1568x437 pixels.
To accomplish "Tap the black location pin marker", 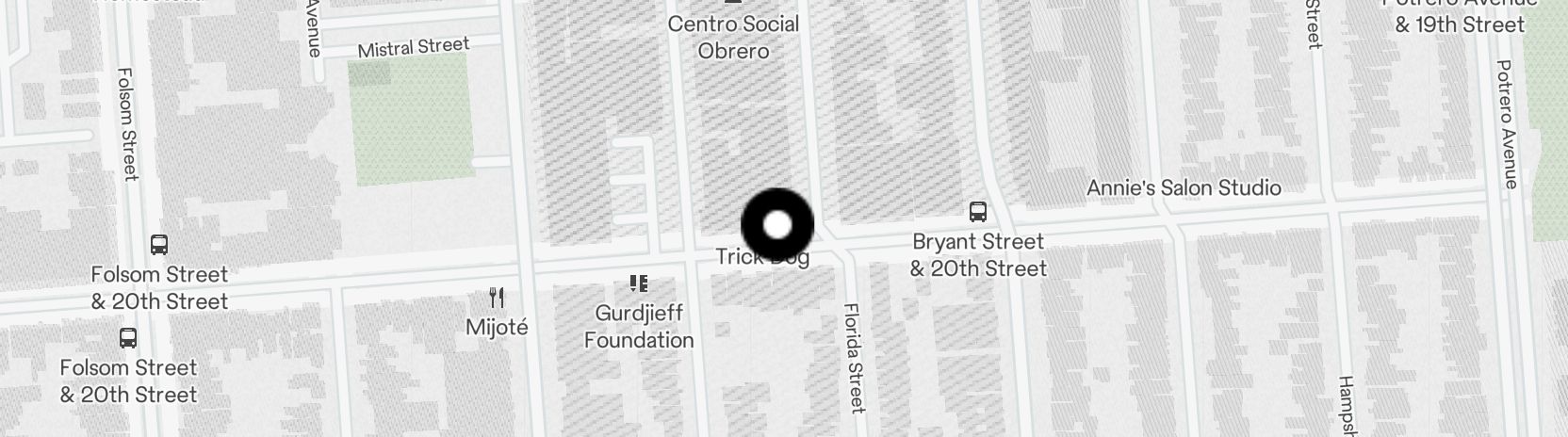I will pos(776,225).
